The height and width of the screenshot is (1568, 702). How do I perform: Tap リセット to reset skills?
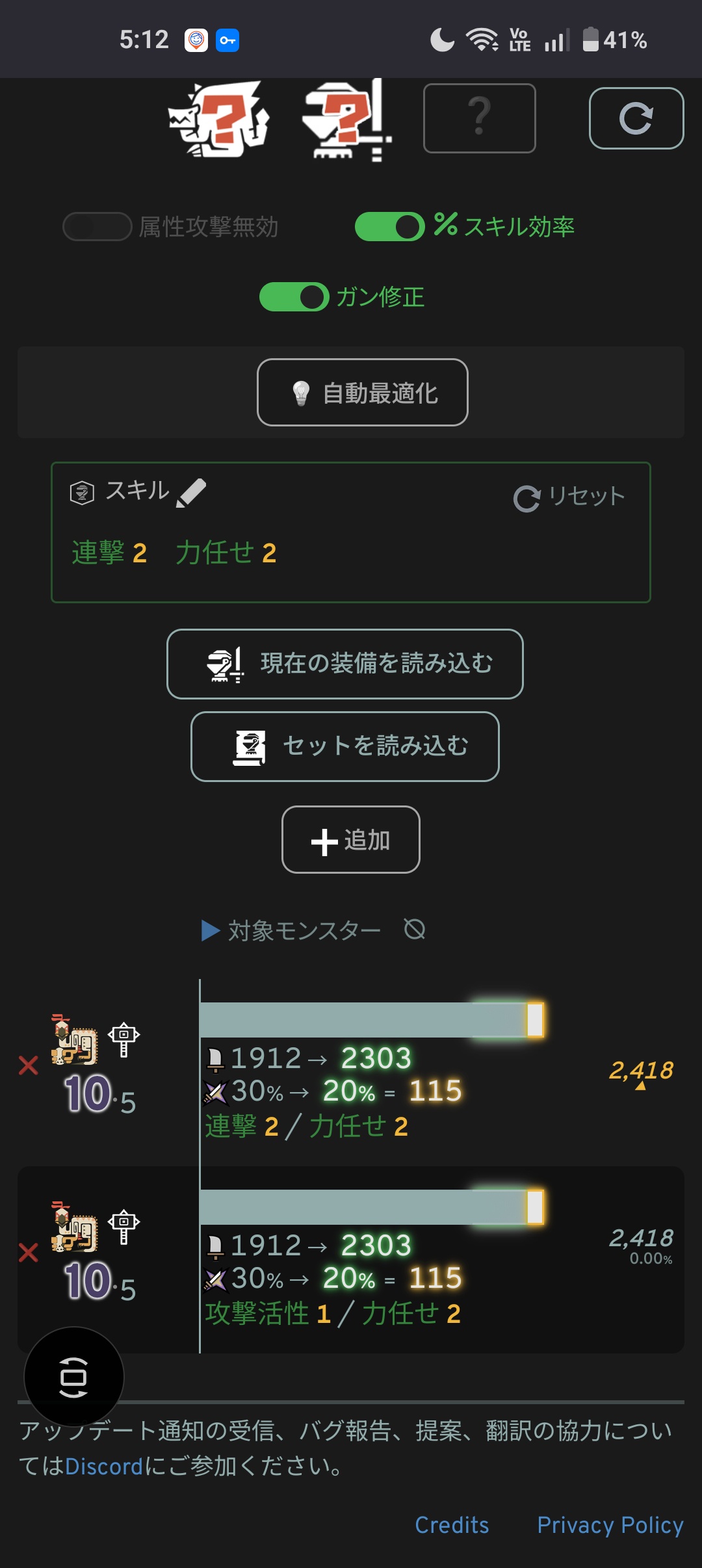point(569,497)
